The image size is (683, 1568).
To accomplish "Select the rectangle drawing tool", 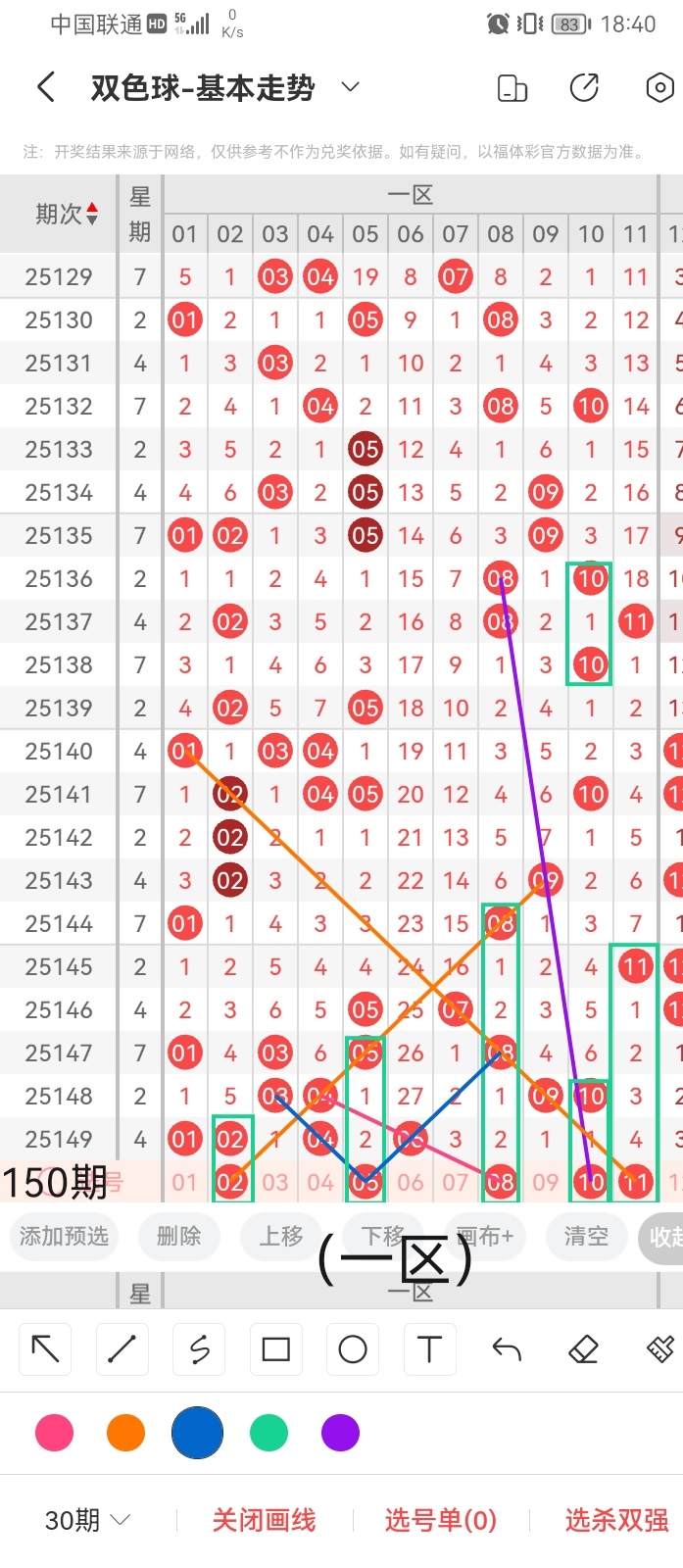I will [x=276, y=1349].
